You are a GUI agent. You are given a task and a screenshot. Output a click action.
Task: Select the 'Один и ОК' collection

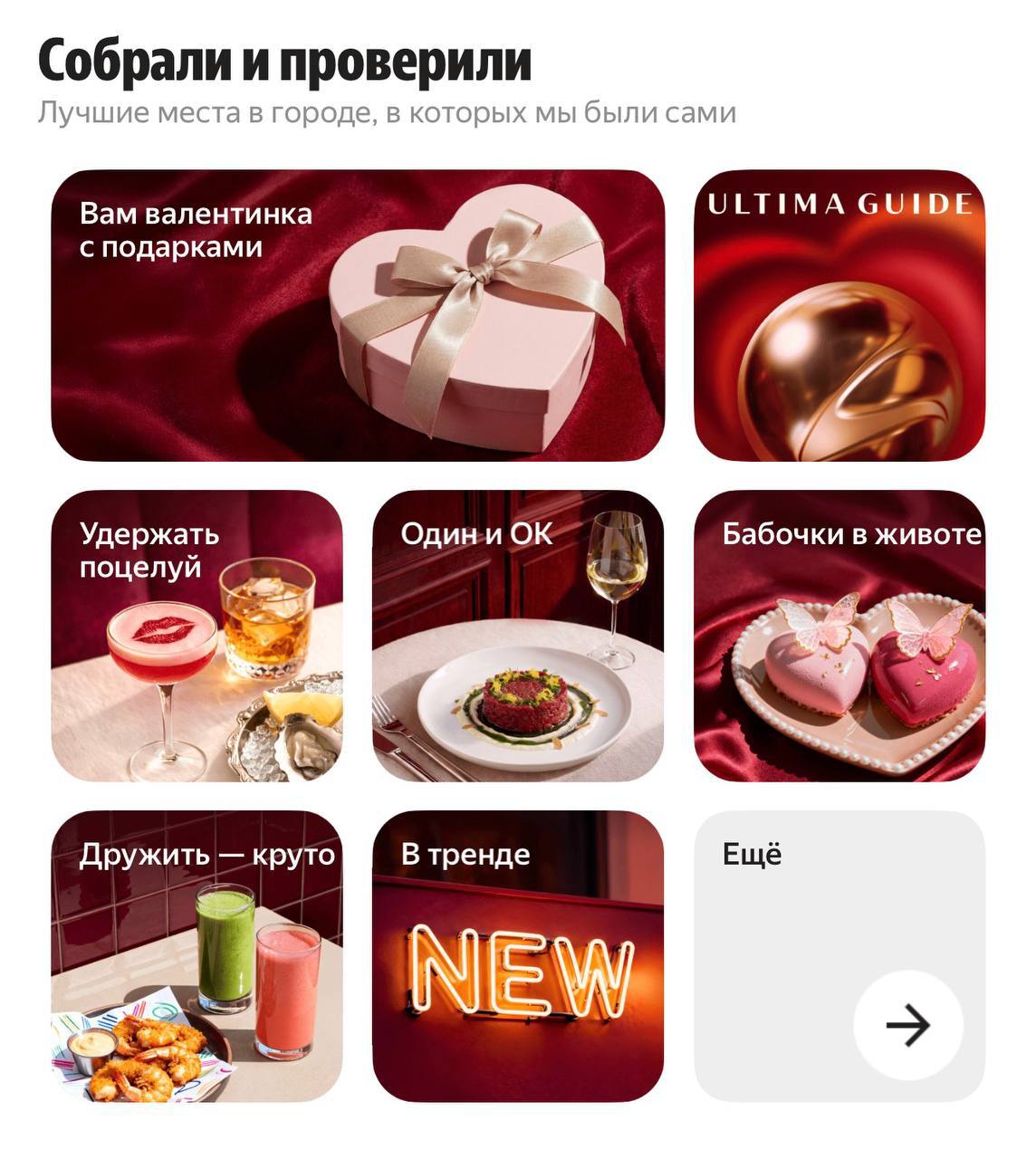(517, 636)
